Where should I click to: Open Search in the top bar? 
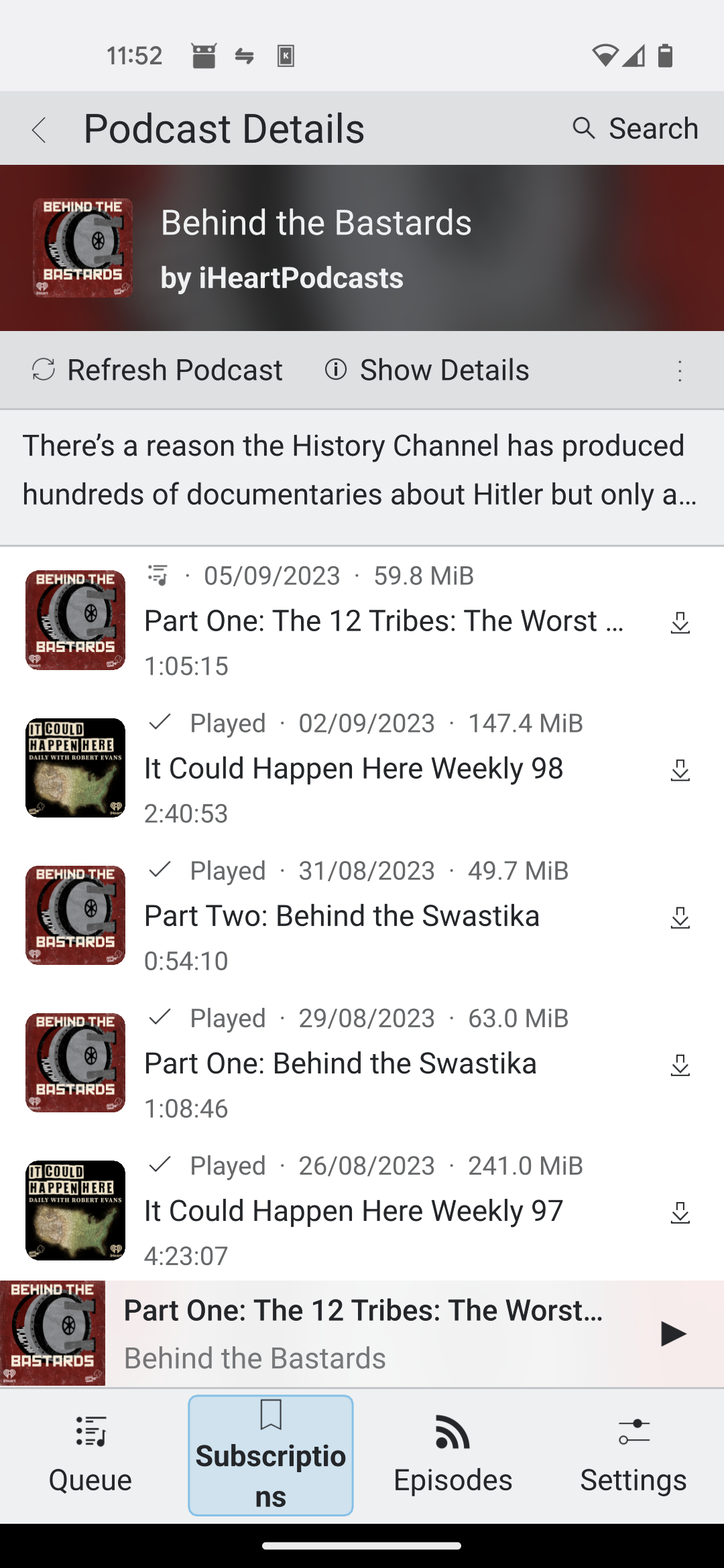pos(635,128)
